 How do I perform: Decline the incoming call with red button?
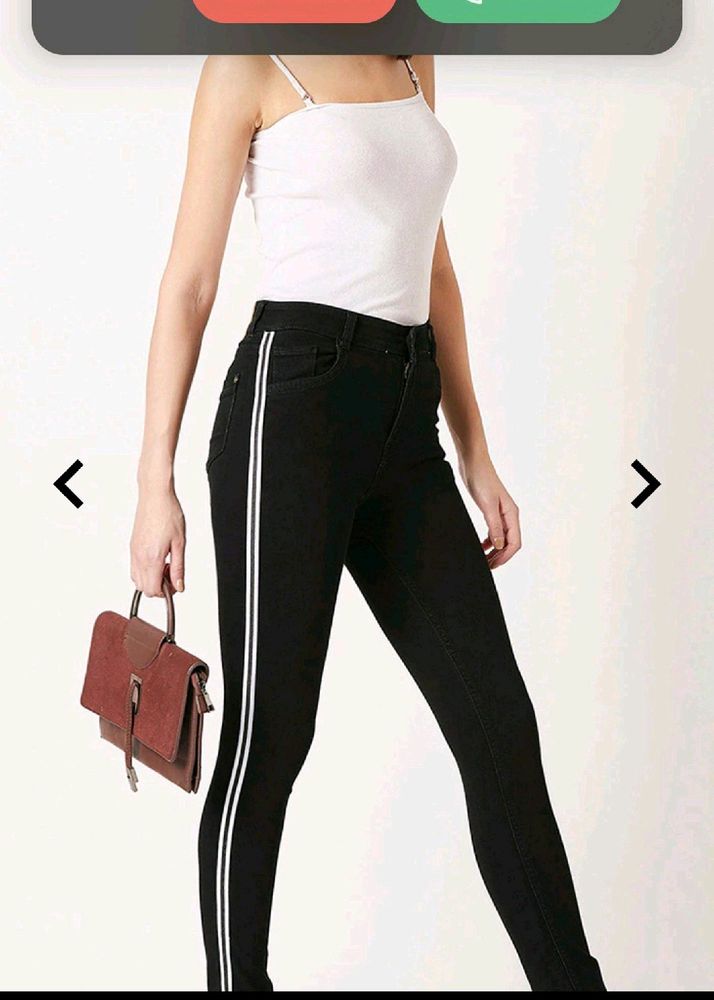click(294, 9)
